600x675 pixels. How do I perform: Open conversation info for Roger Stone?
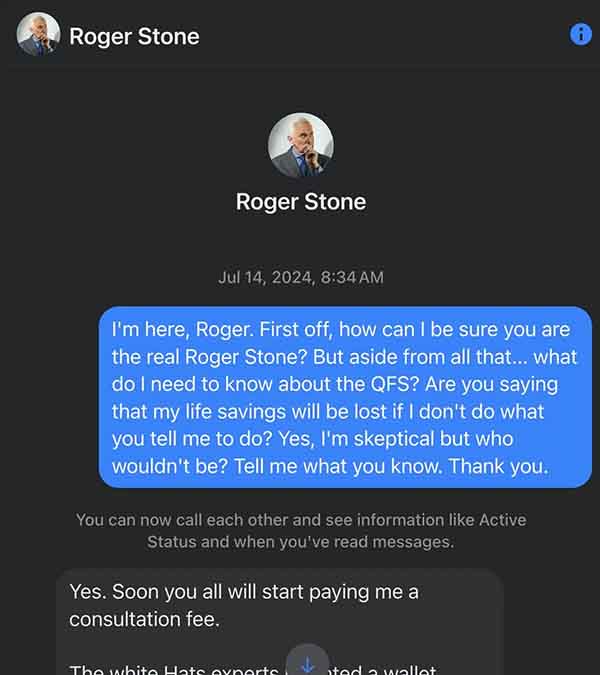click(x=580, y=35)
